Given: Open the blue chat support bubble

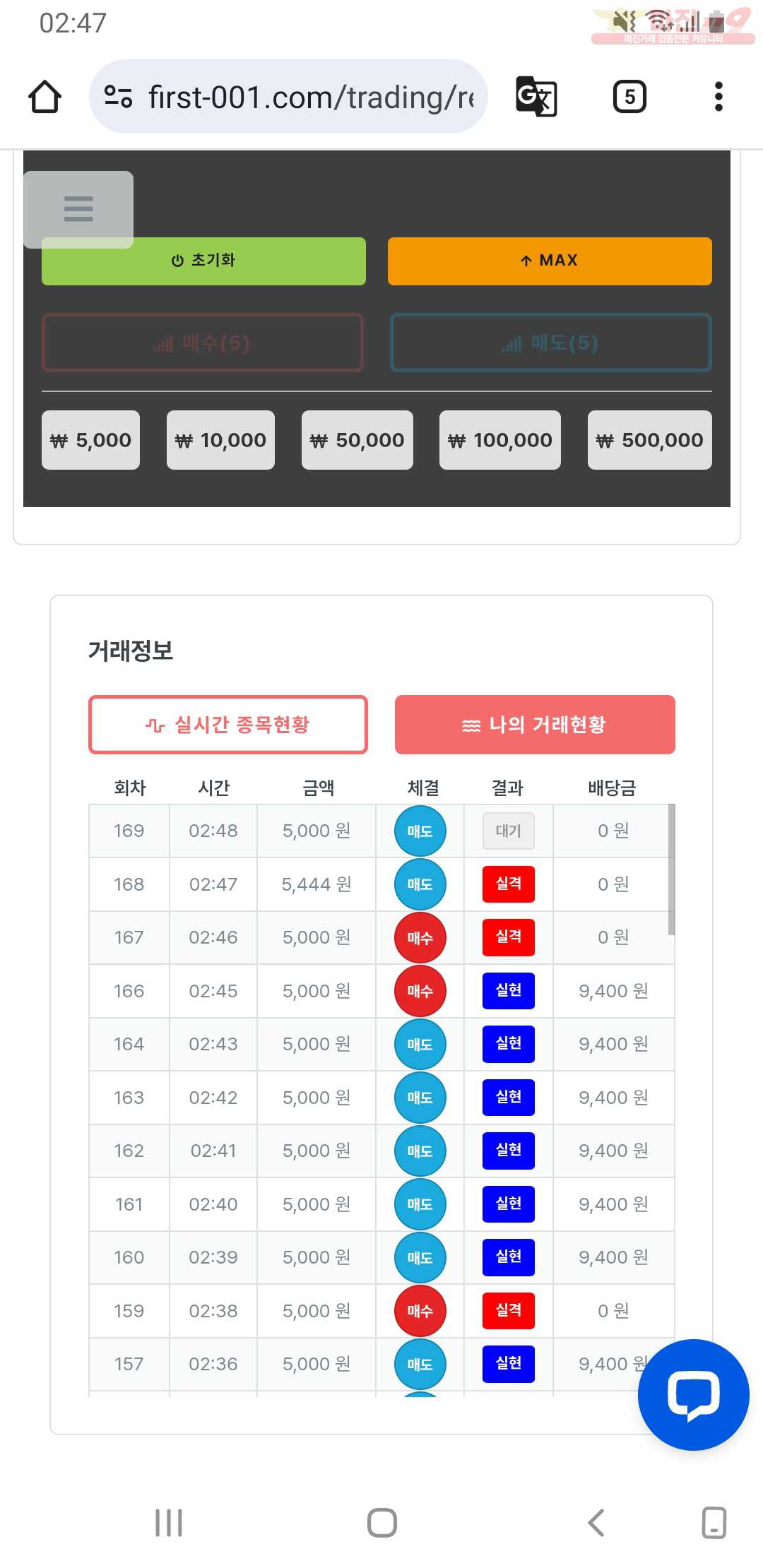Looking at the screenshot, I should click(693, 1395).
